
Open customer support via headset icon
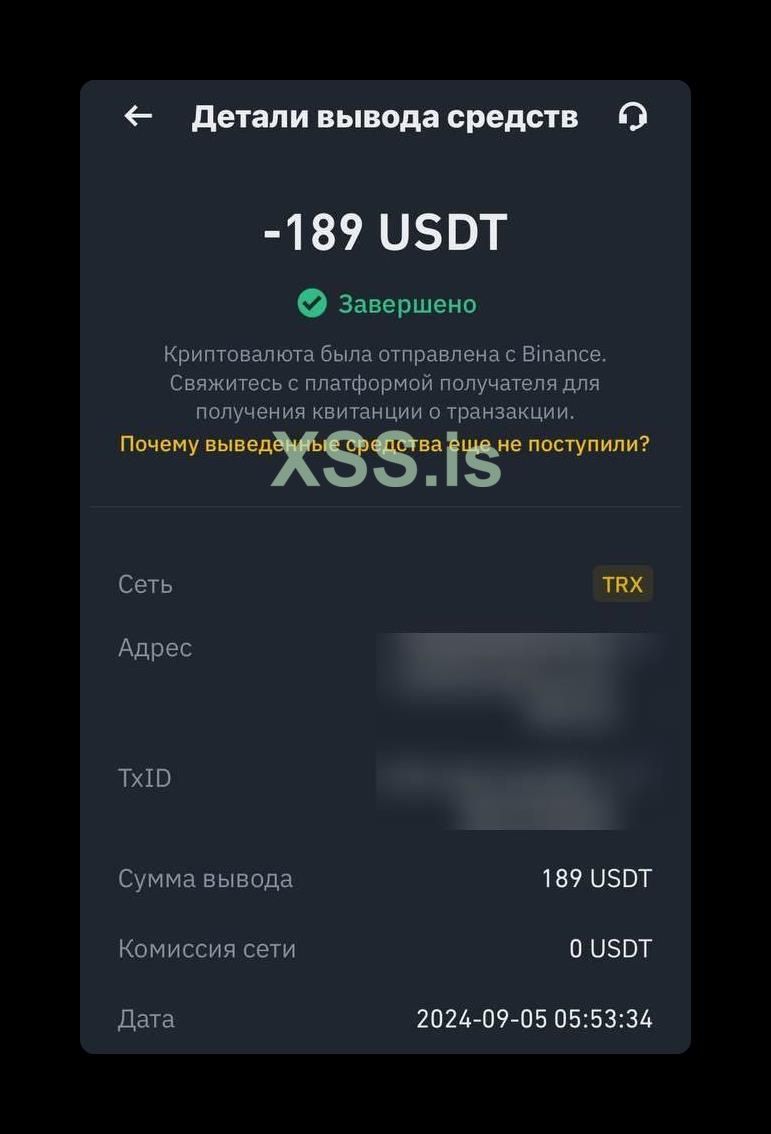point(632,117)
